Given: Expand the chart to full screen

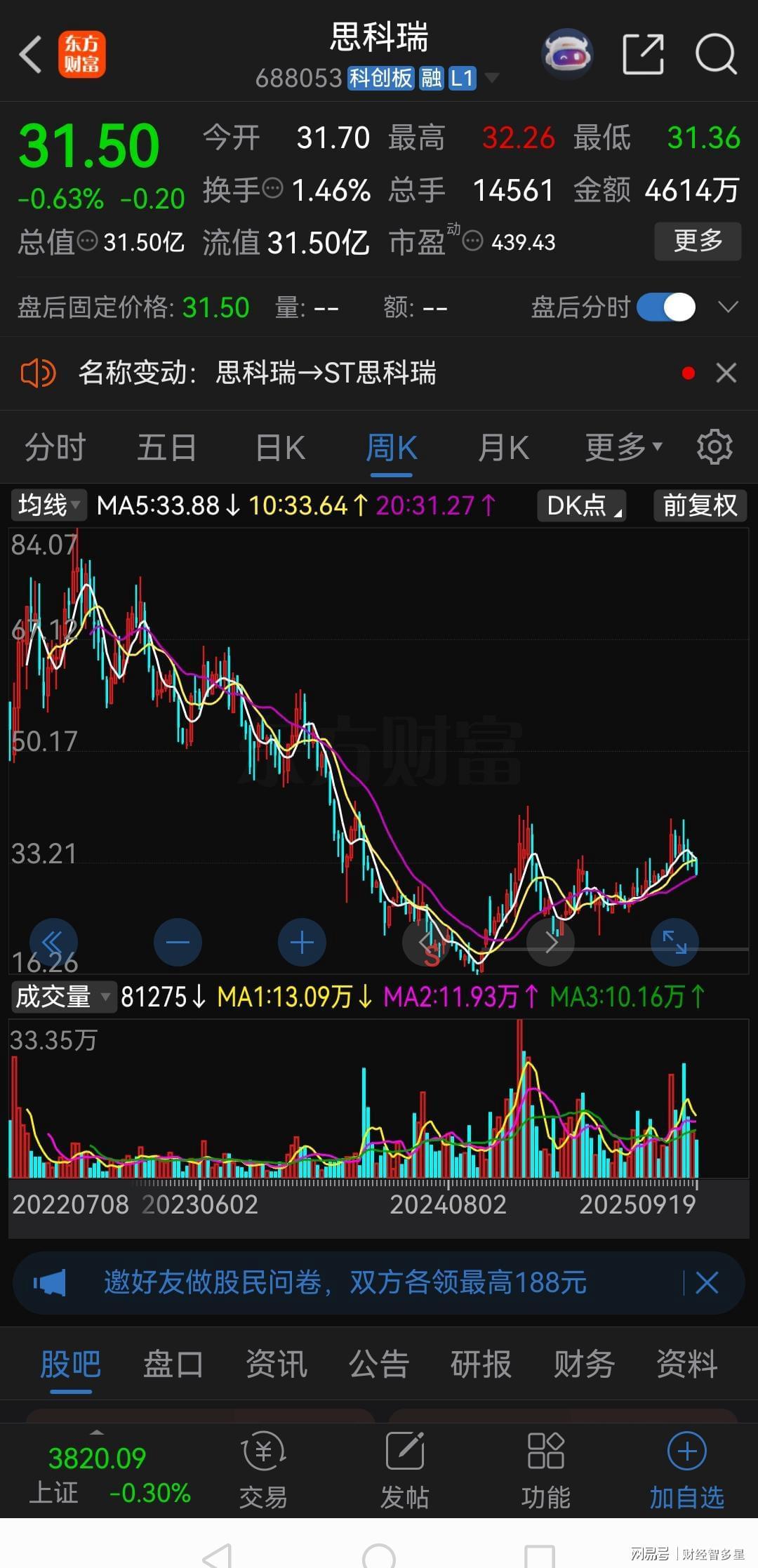Looking at the screenshot, I should (x=674, y=942).
